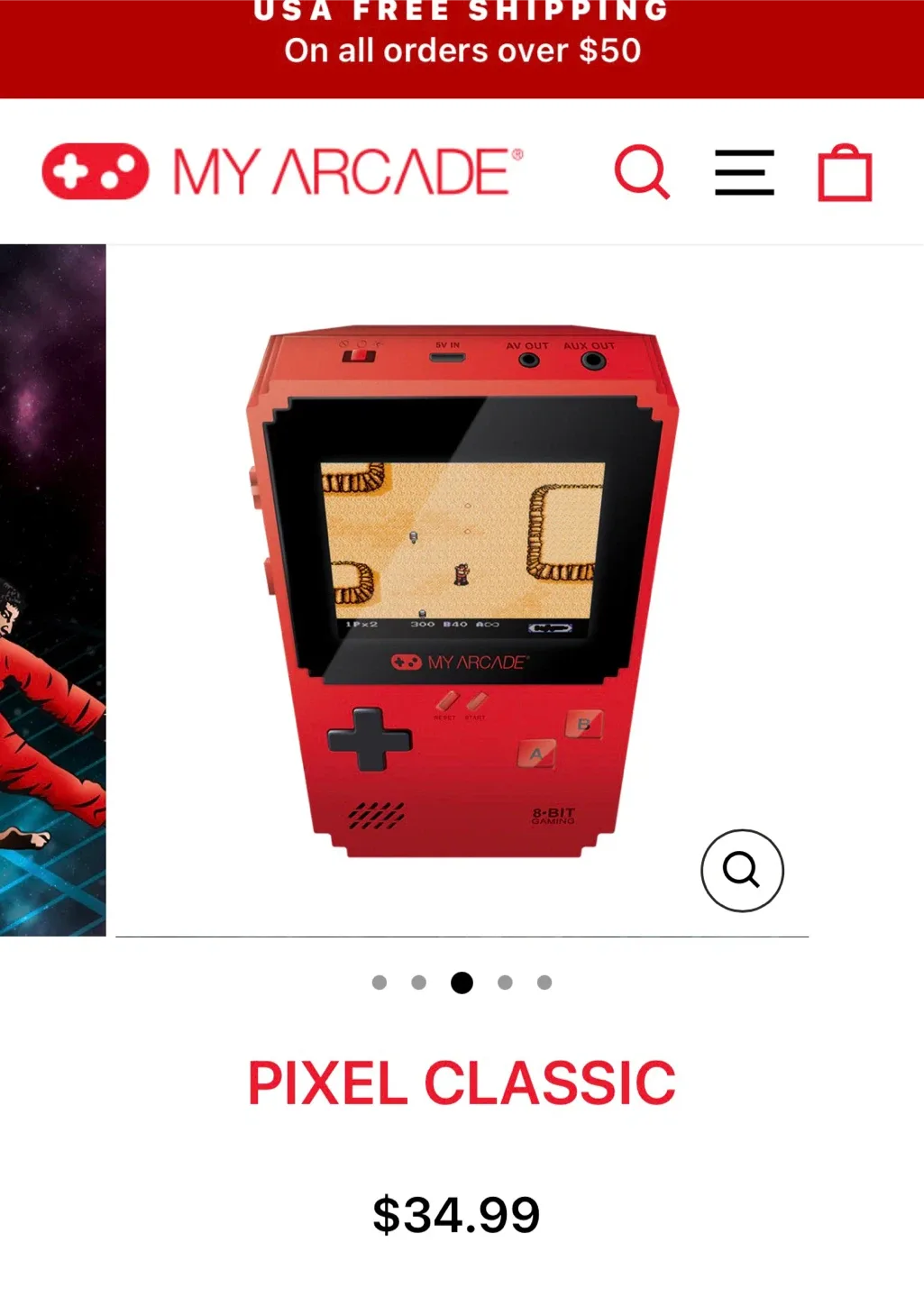Select the second carousel dot
The image size is (924, 1298).
(x=420, y=983)
